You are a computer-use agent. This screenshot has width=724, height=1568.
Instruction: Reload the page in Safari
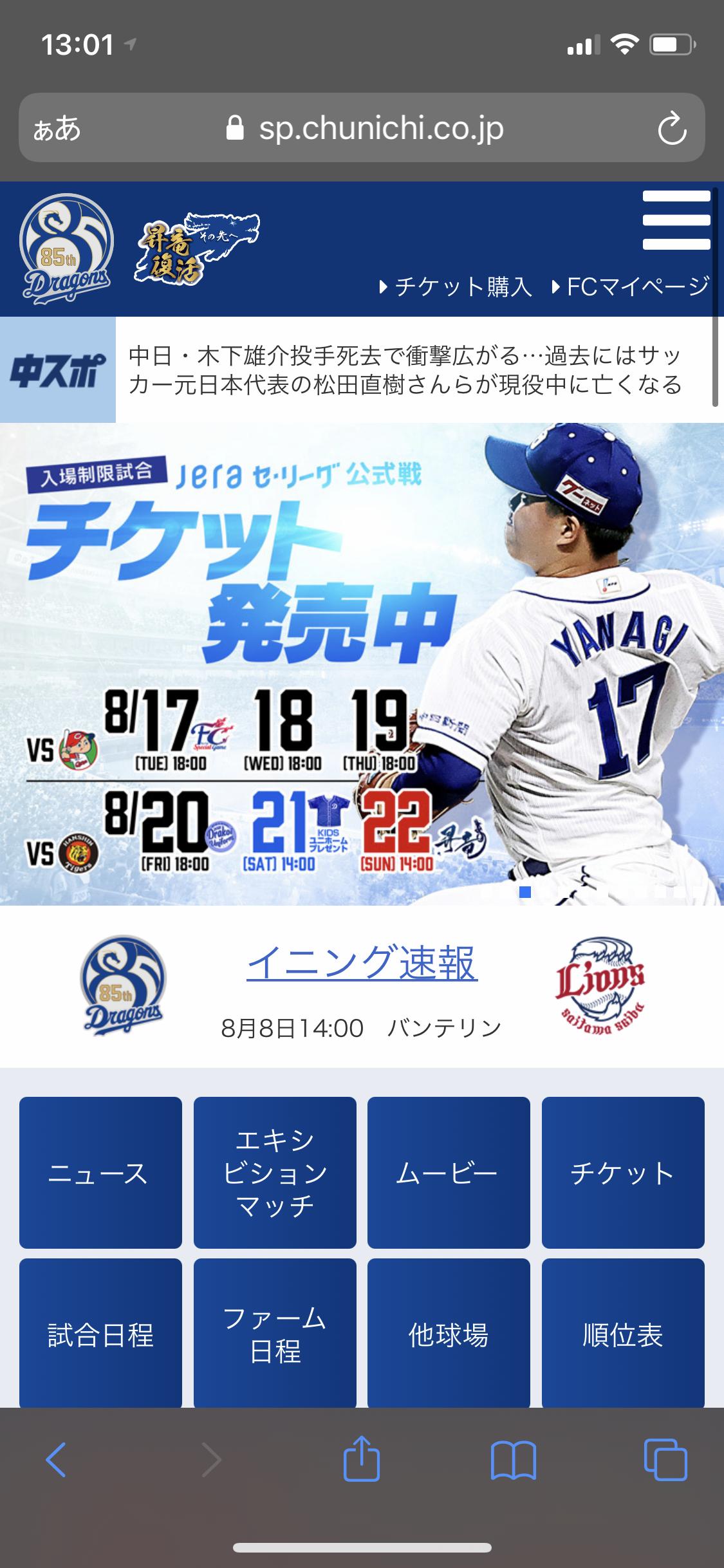pos(671,128)
